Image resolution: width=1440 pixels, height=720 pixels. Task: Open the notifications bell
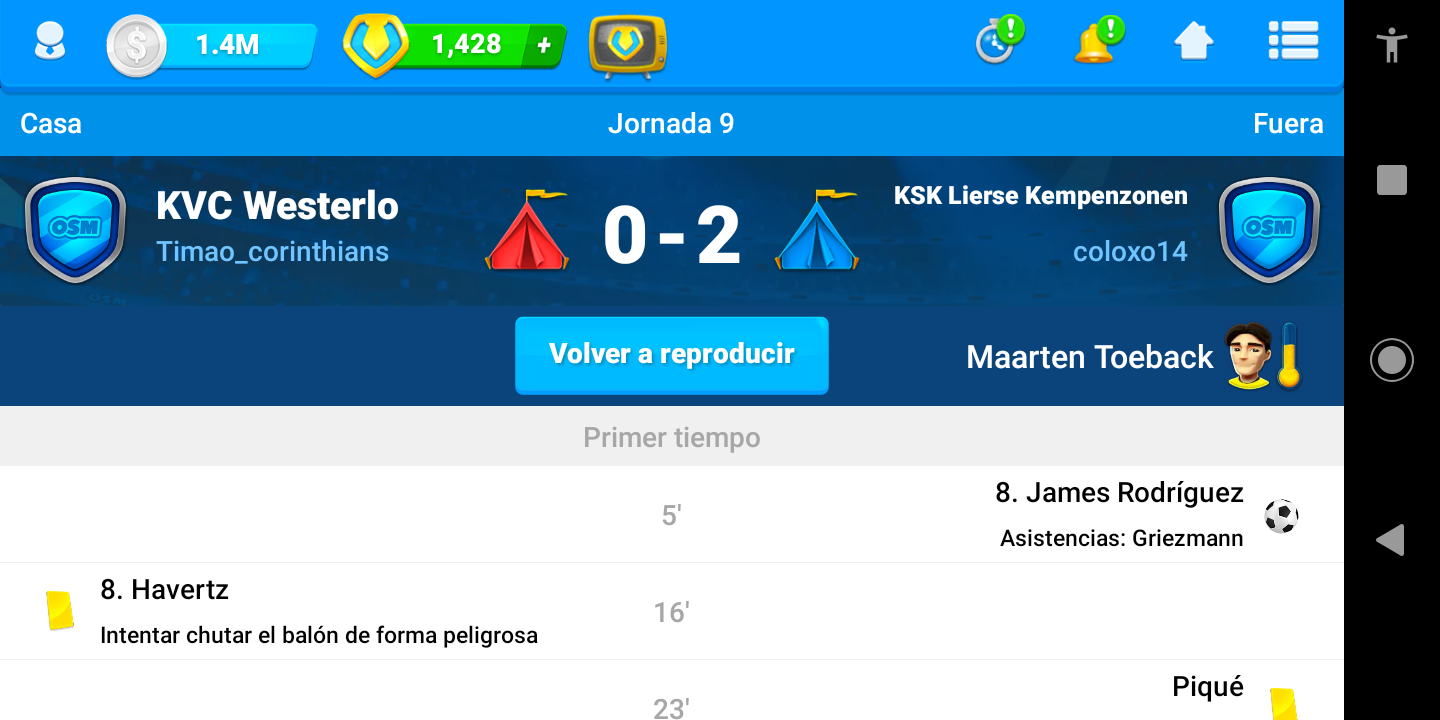pyautogui.click(x=1097, y=42)
